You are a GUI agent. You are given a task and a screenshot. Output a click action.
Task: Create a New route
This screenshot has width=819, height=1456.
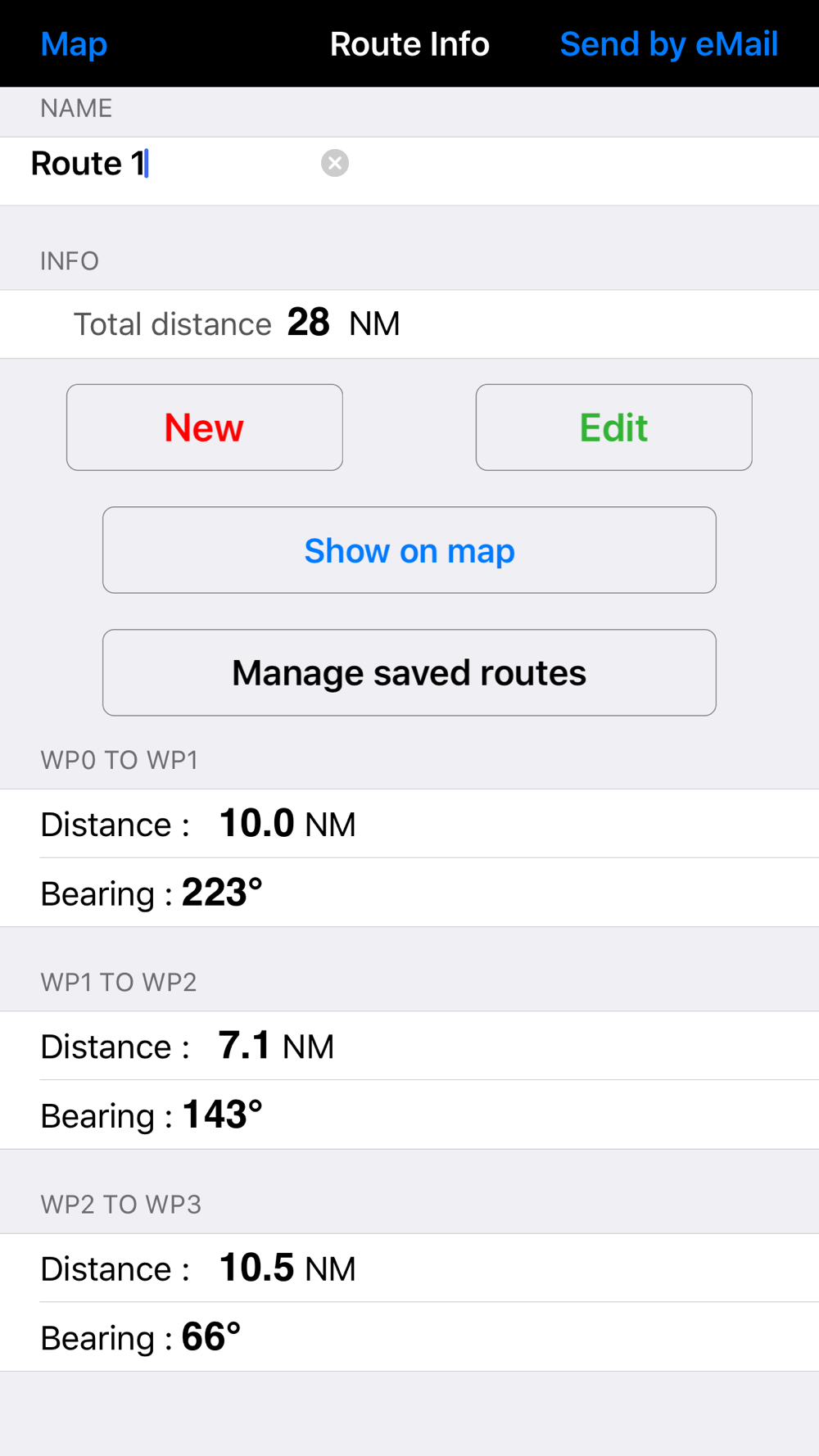click(205, 427)
